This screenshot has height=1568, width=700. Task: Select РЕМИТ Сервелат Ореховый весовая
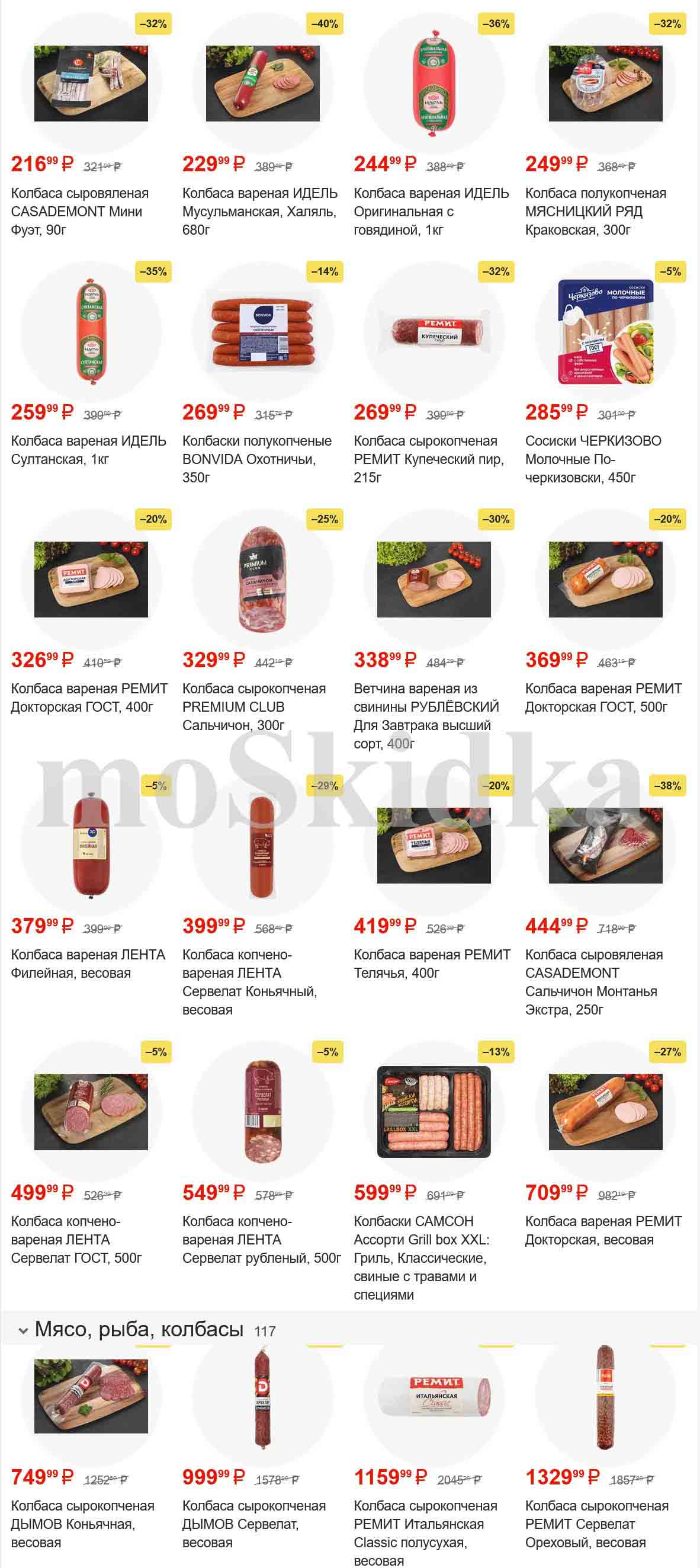pos(605,1396)
